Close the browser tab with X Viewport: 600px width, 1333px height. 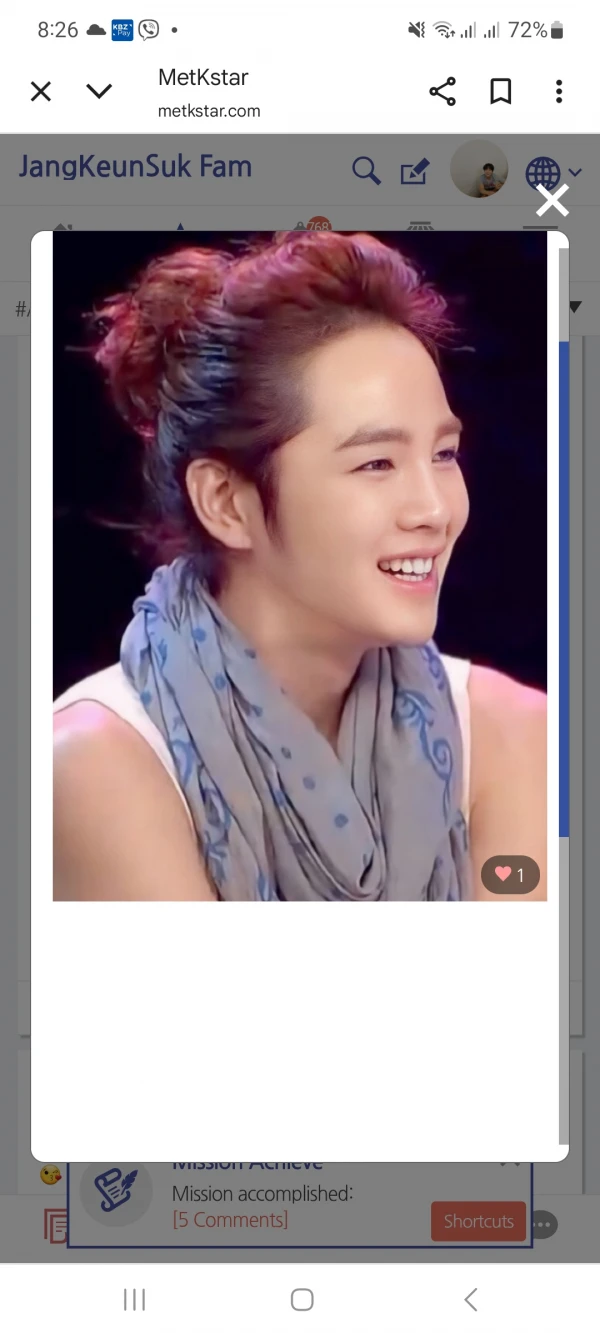tap(41, 92)
